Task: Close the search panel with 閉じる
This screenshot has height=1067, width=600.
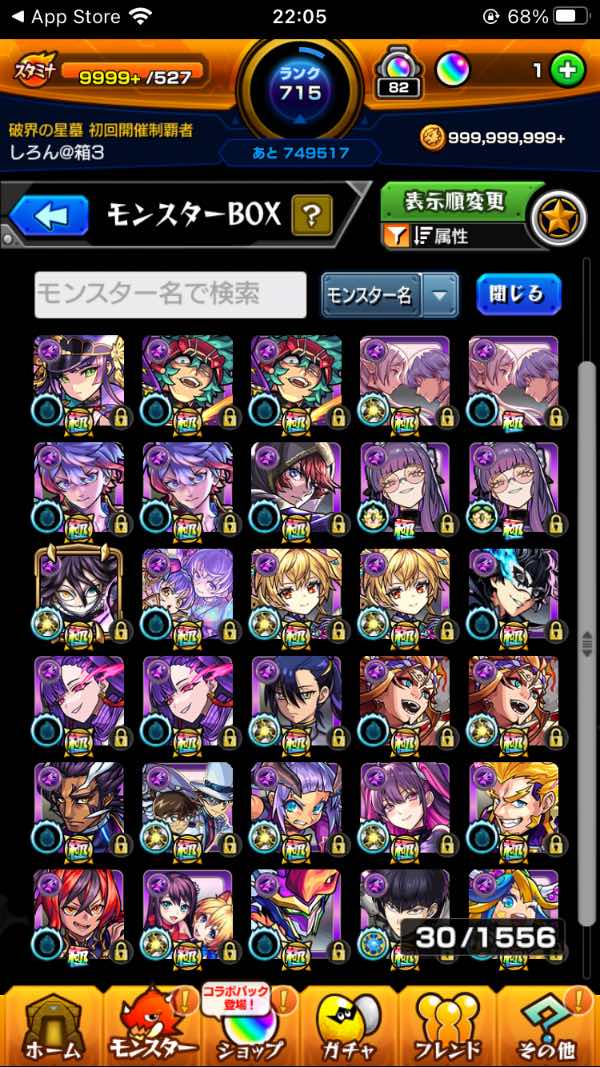Action: (518, 294)
